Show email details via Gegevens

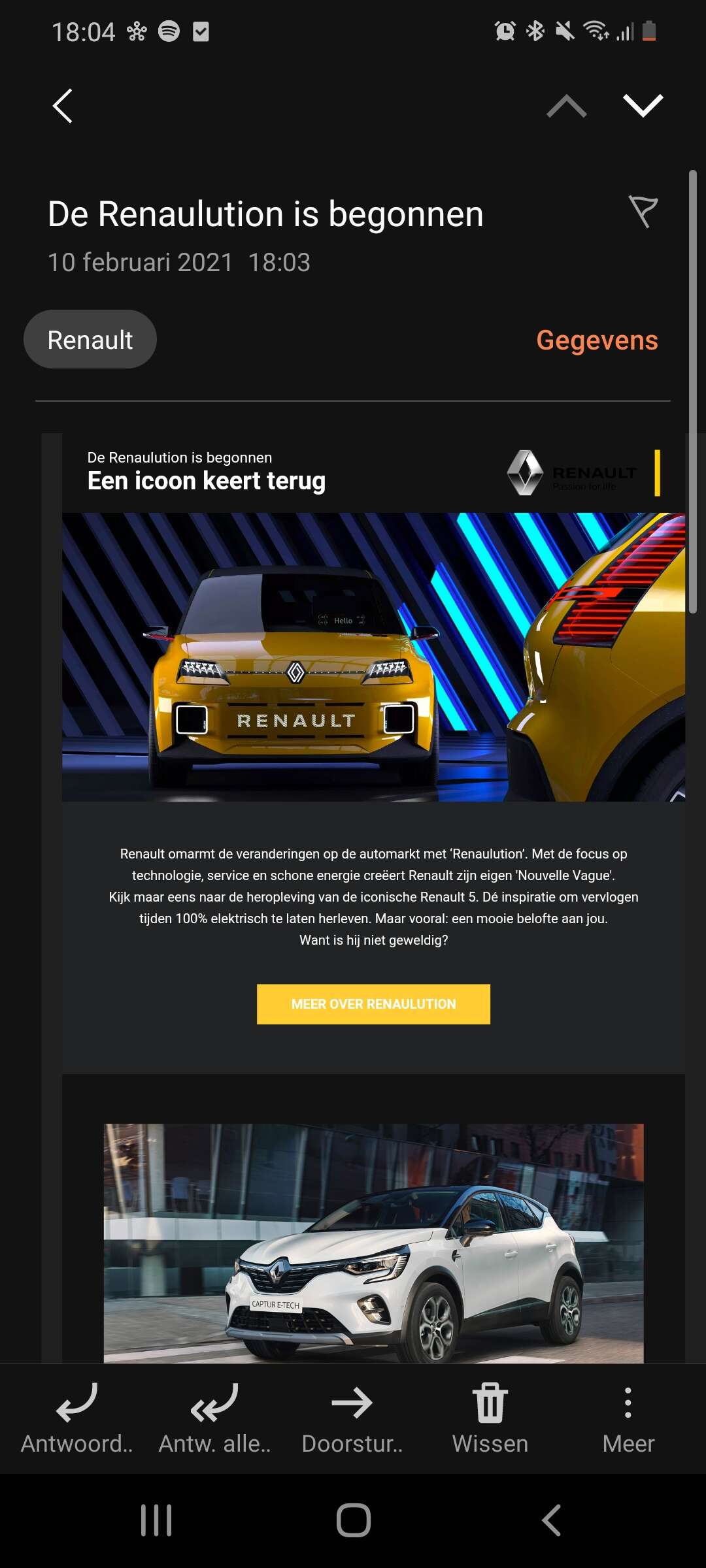(x=597, y=340)
